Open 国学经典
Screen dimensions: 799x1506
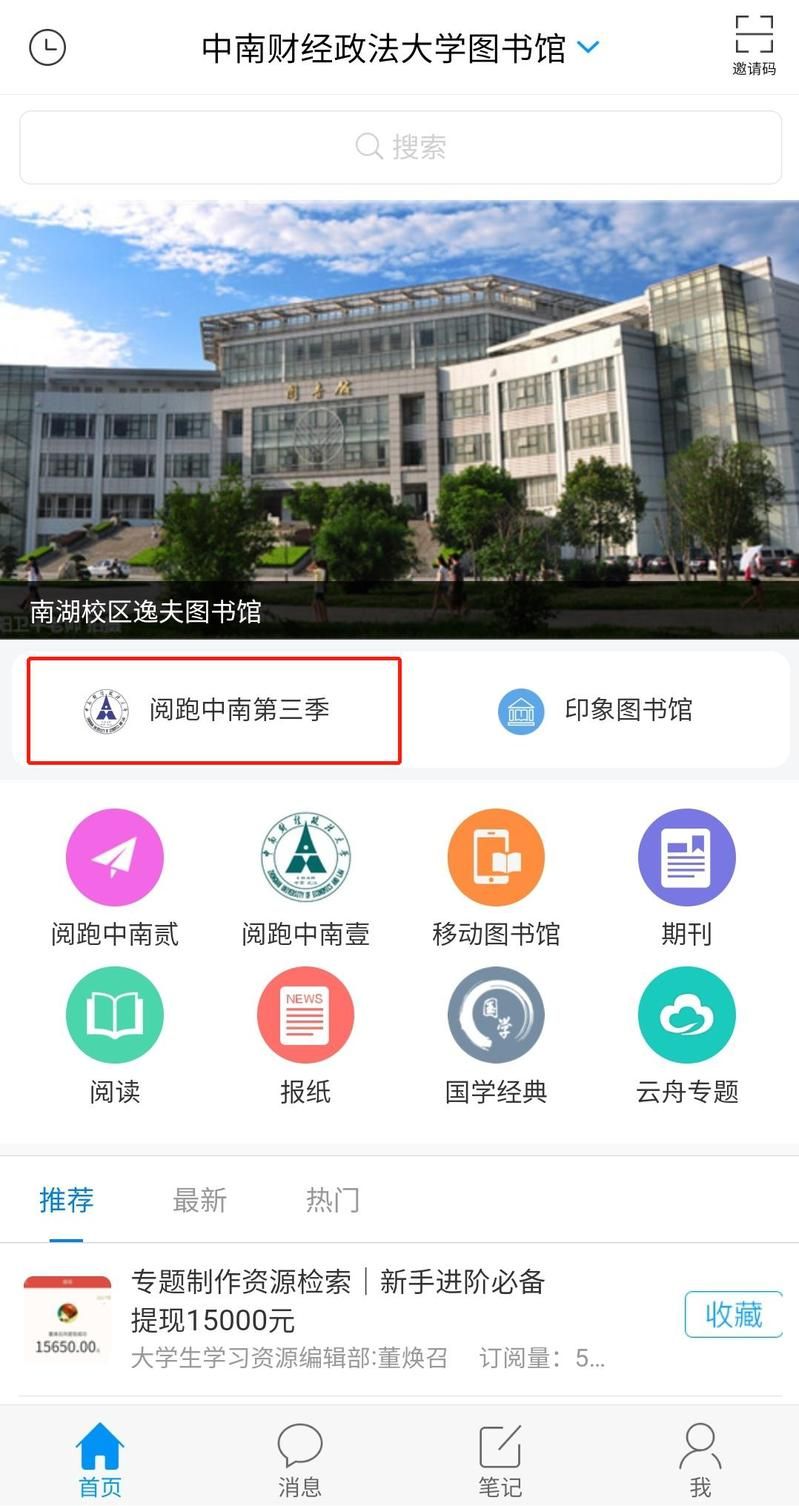tap(496, 1016)
